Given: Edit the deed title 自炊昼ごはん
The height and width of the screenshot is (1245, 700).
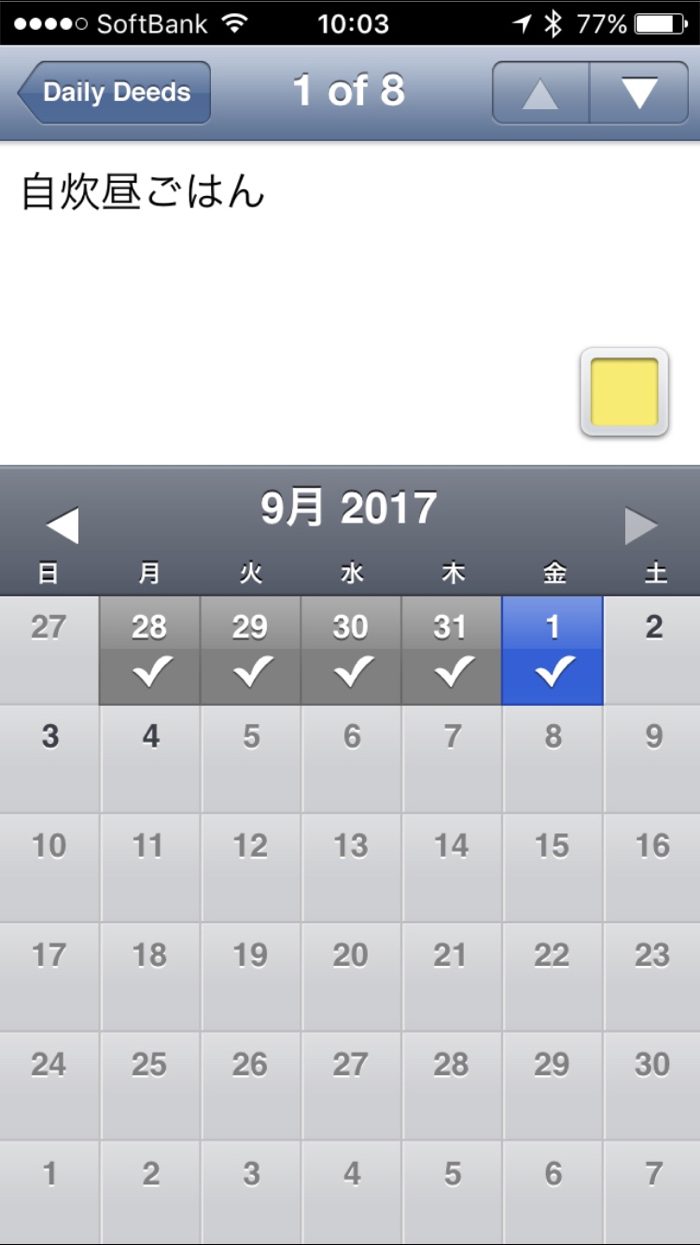Looking at the screenshot, I should click(x=143, y=192).
